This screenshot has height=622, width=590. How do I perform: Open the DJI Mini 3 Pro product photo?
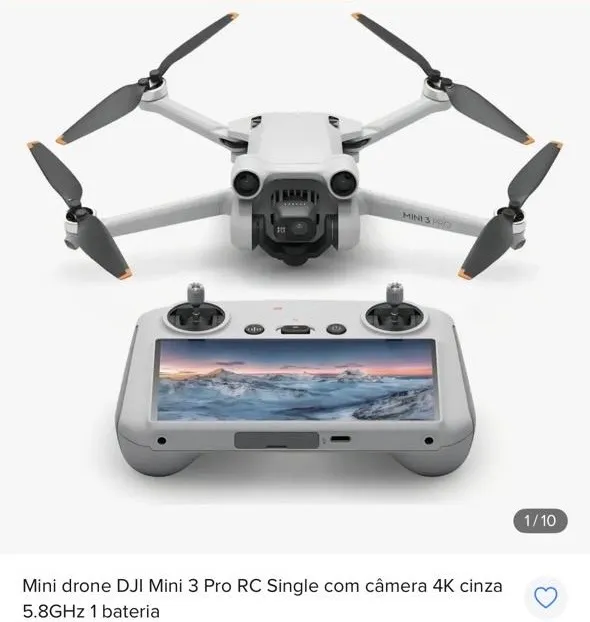[295, 277]
